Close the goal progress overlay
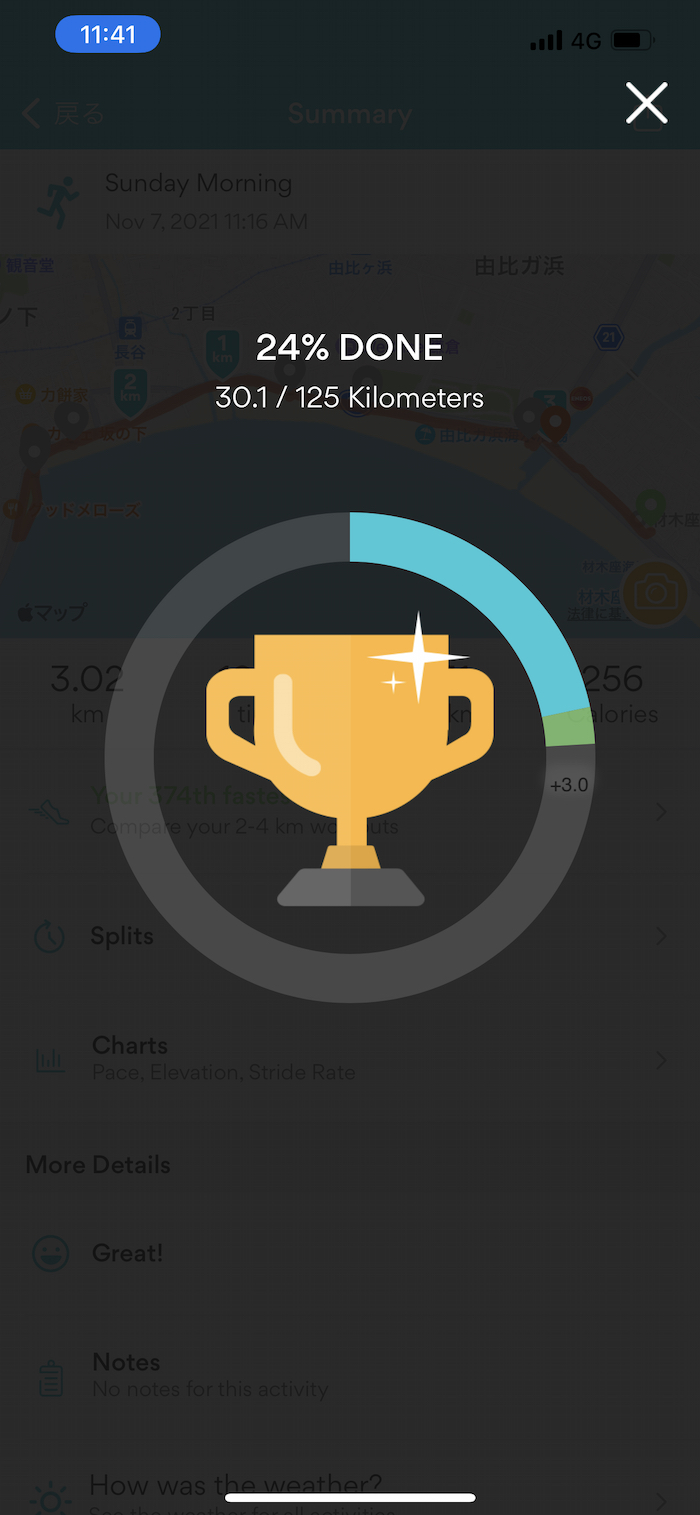 pyautogui.click(x=646, y=103)
